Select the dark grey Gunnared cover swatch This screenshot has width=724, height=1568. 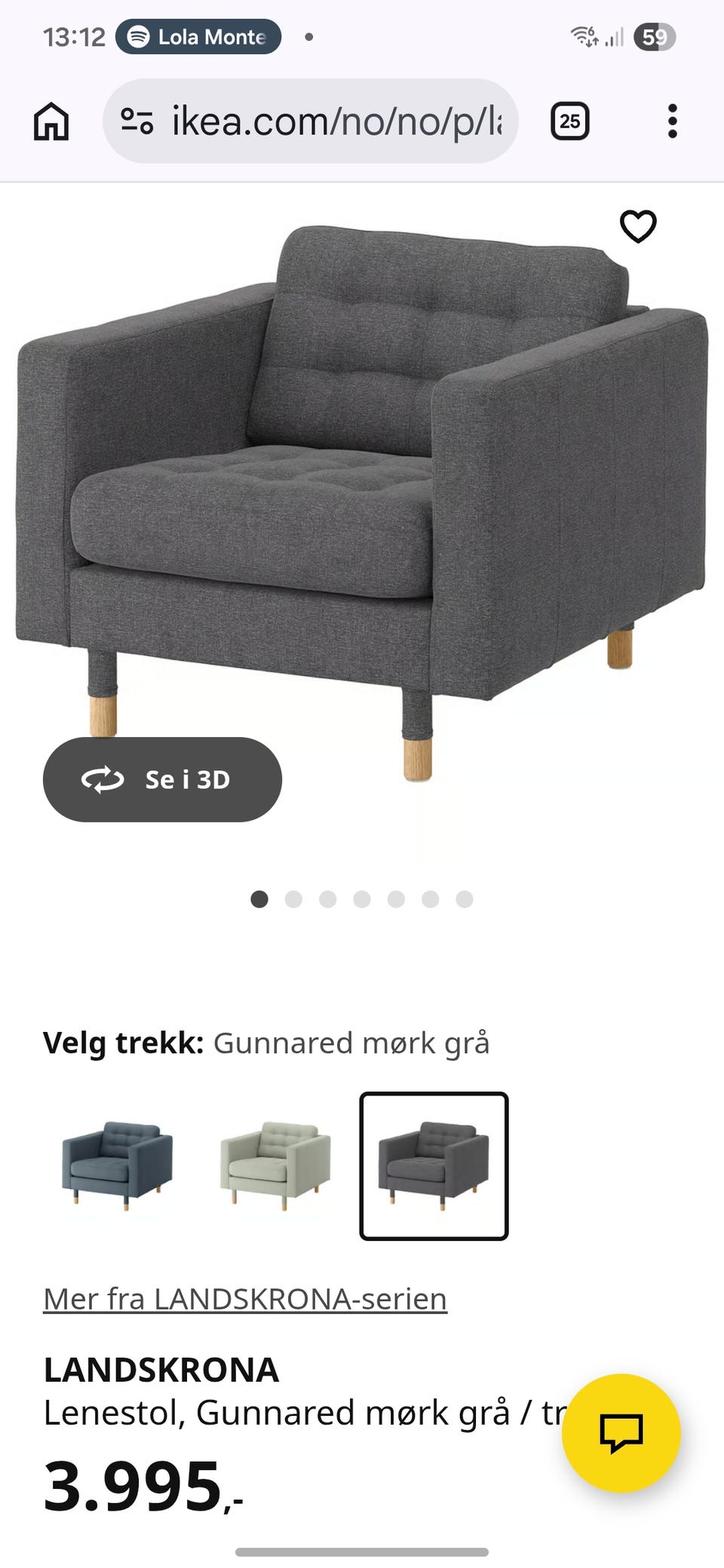point(434,1165)
